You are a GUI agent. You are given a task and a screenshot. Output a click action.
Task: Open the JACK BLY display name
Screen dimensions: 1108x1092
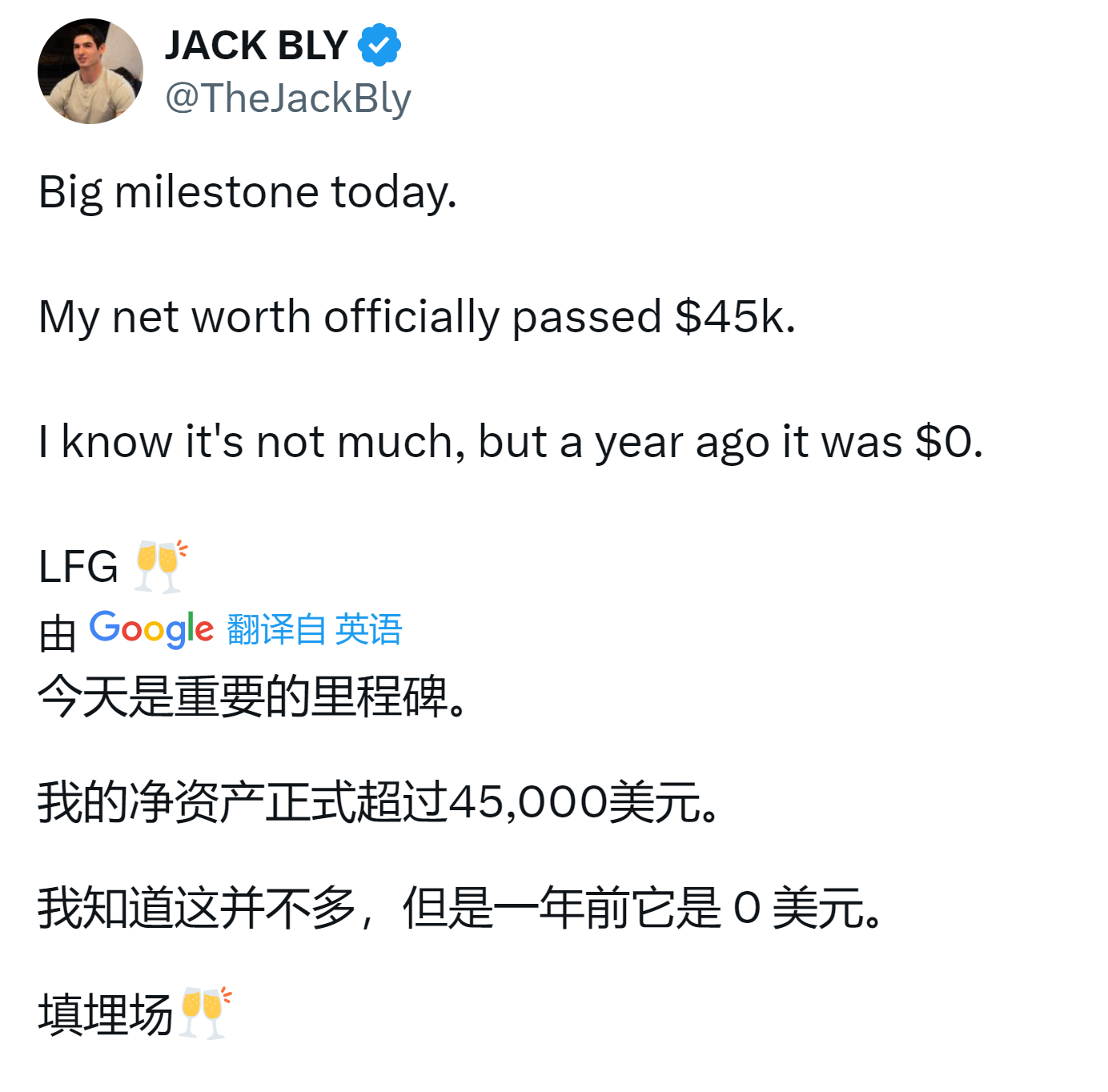point(256,45)
